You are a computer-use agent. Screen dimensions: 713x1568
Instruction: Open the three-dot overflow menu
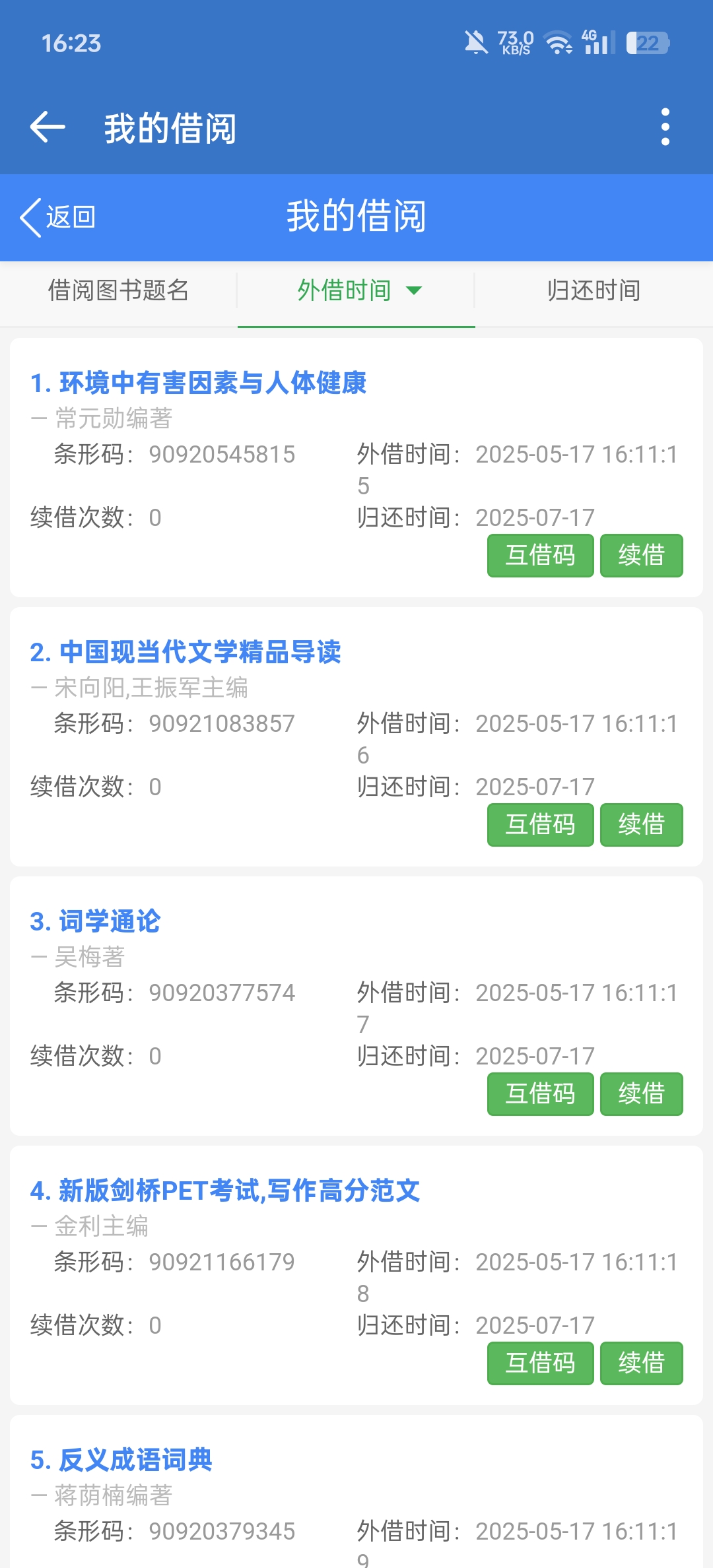coord(665,127)
